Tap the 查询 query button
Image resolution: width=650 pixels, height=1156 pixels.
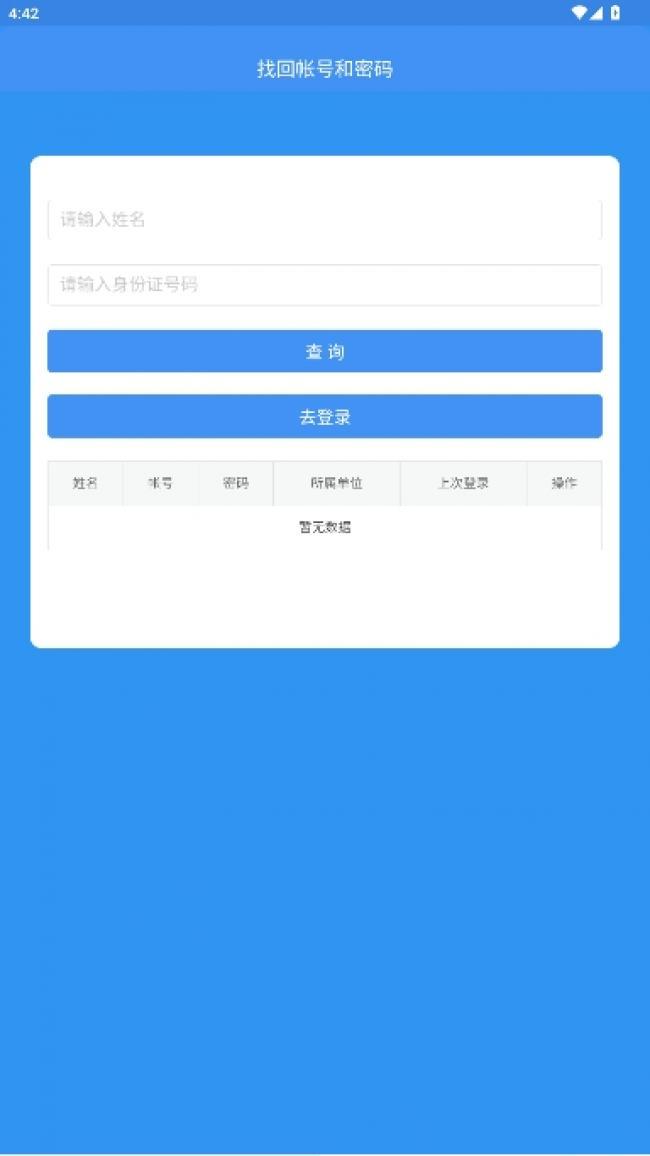(x=324, y=351)
